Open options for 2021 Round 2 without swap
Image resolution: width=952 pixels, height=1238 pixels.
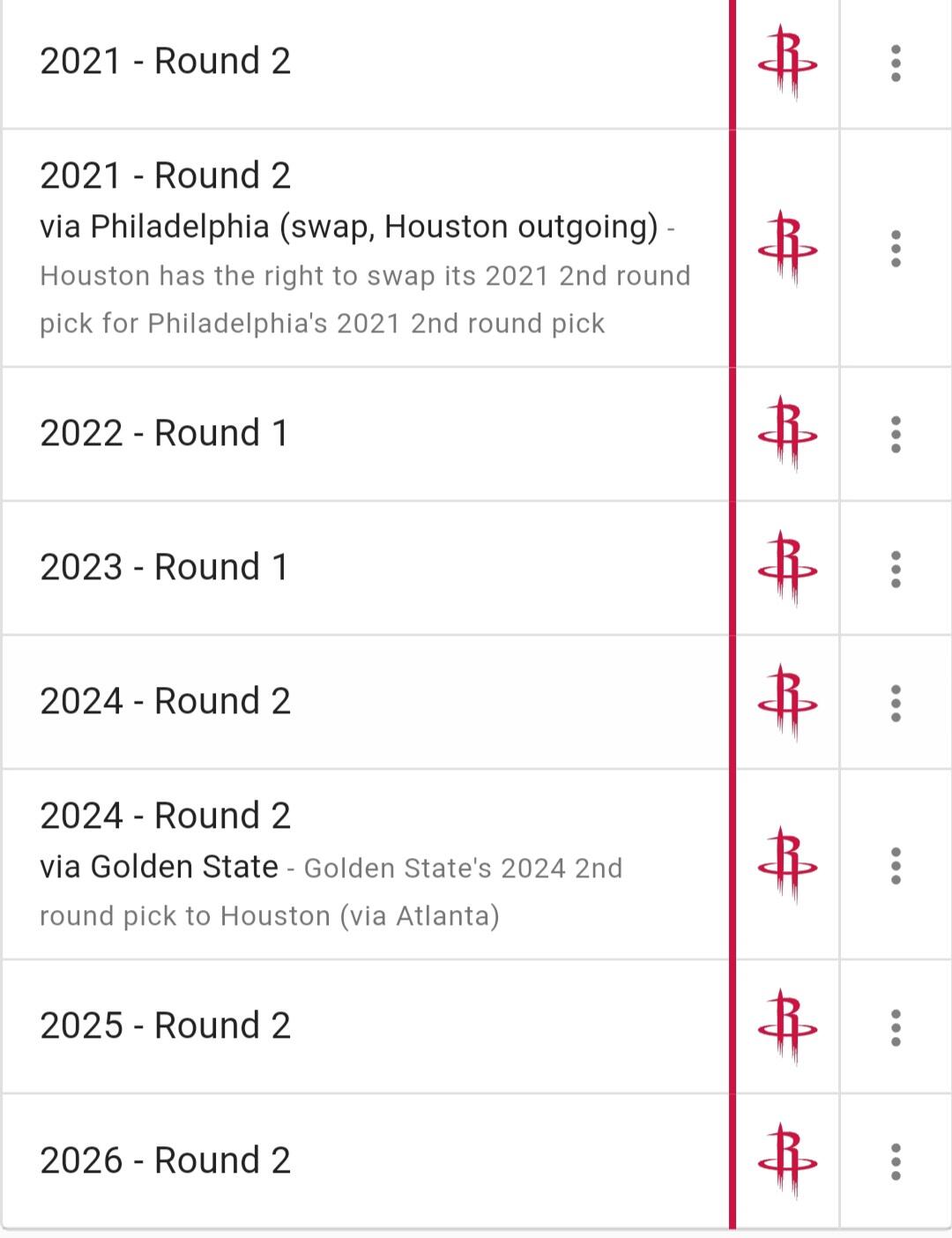click(896, 63)
